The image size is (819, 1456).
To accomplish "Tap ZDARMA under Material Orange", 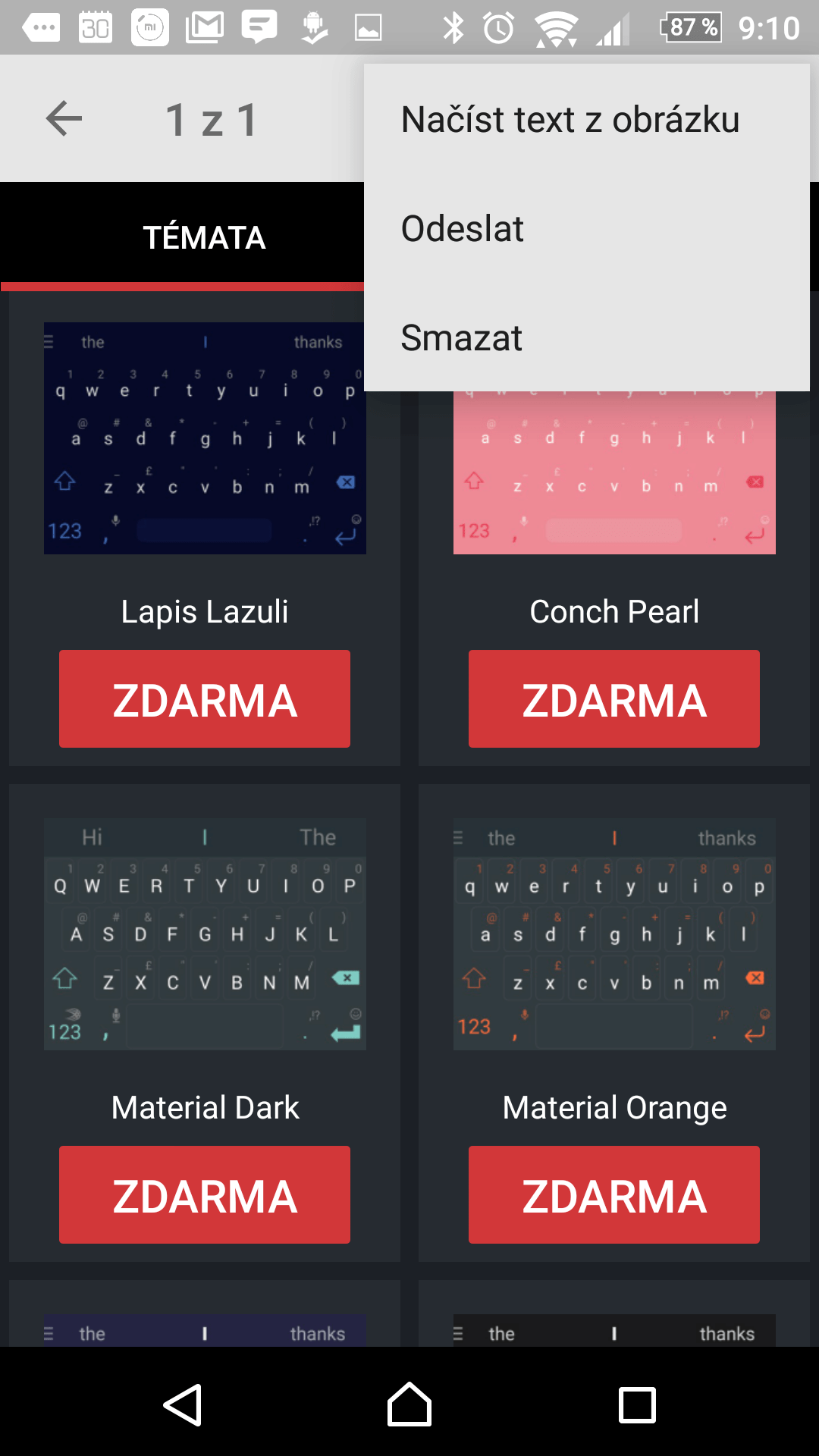I will click(614, 1195).
